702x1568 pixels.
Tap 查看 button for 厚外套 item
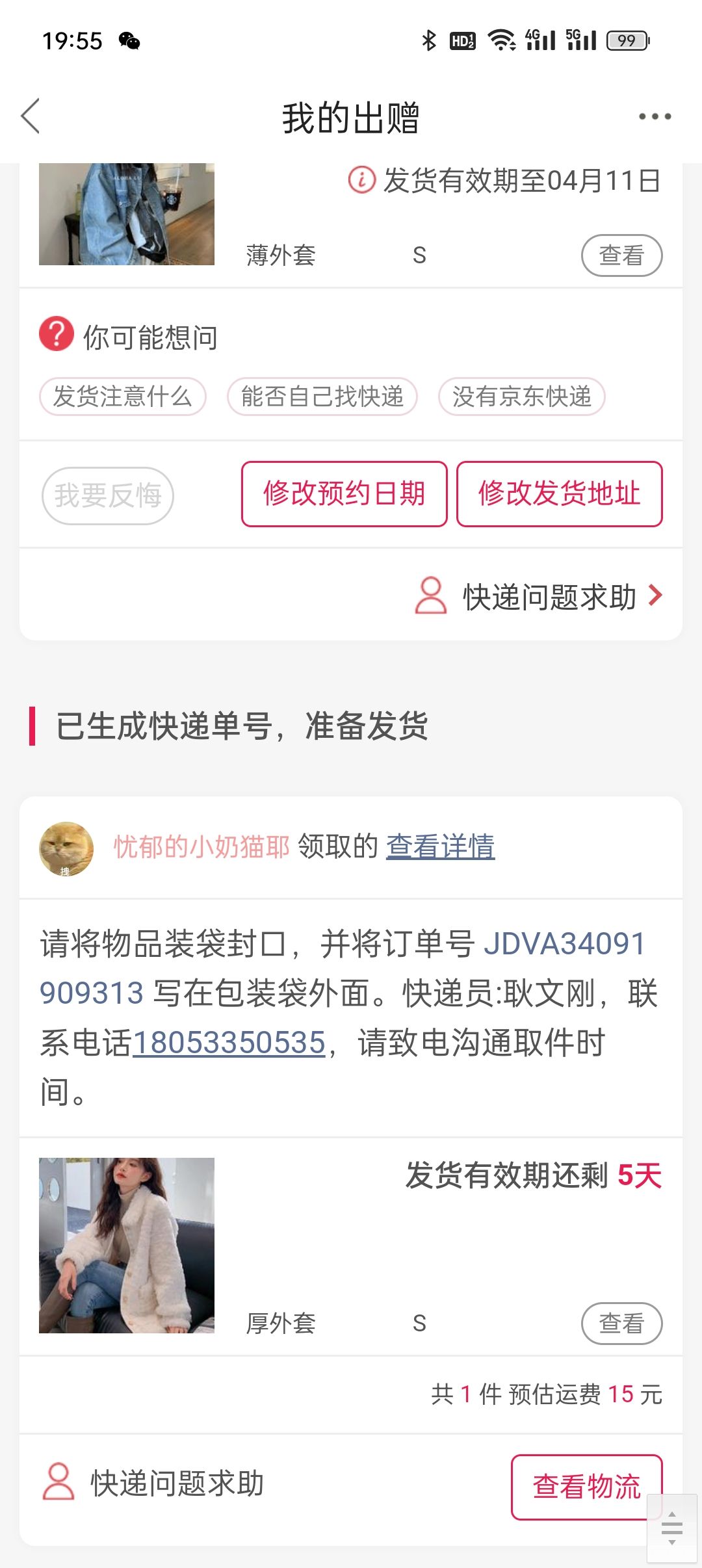[621, 1323]
